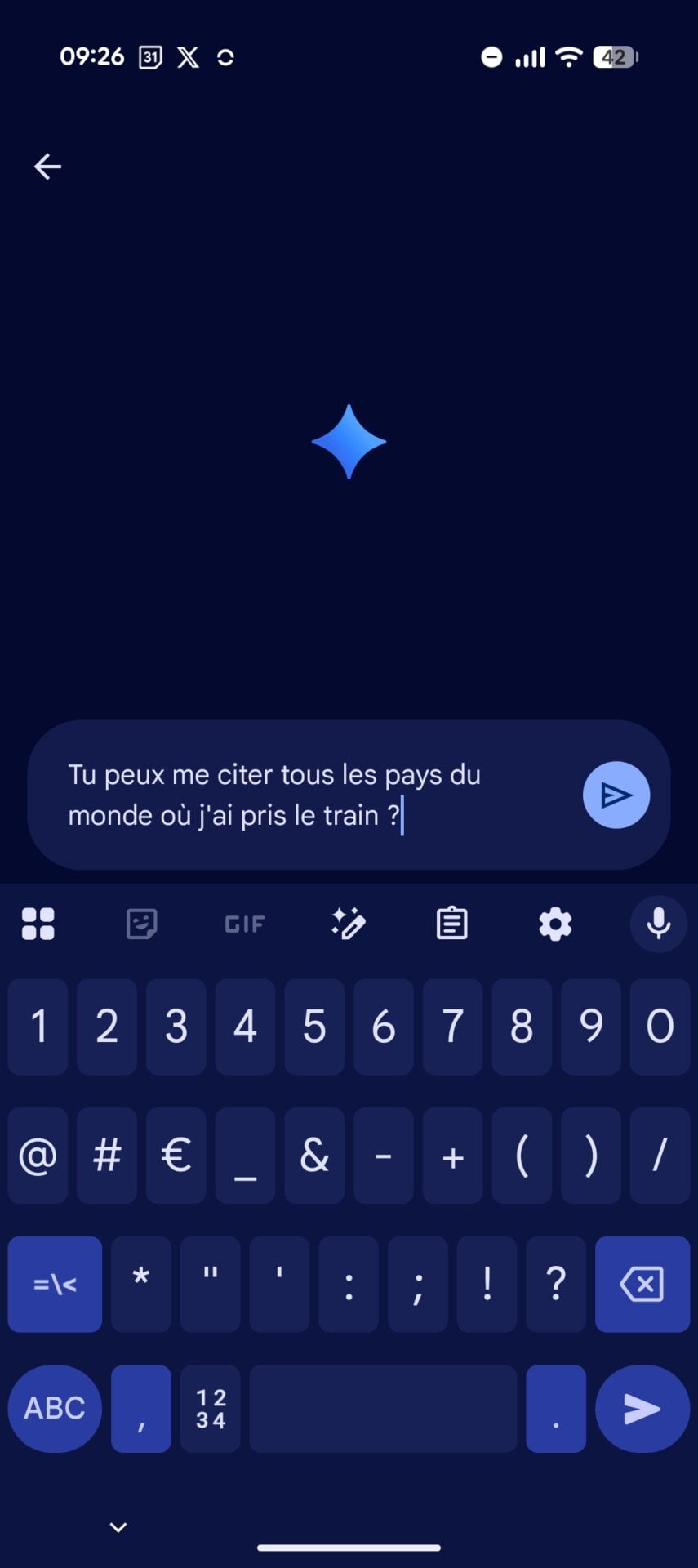698x1568 pixels.
Task: Delete the last character with backspace
Action: [642, 1284]
